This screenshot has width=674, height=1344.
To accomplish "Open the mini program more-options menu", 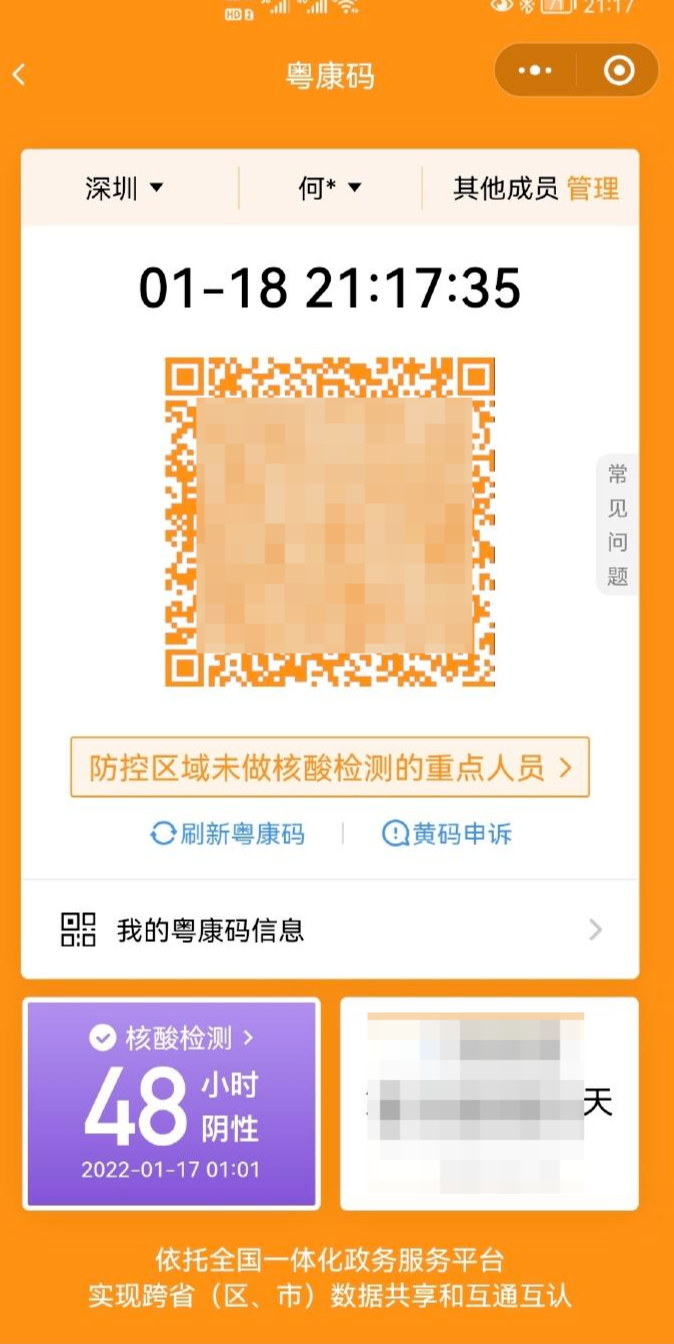I will point(535,71).
